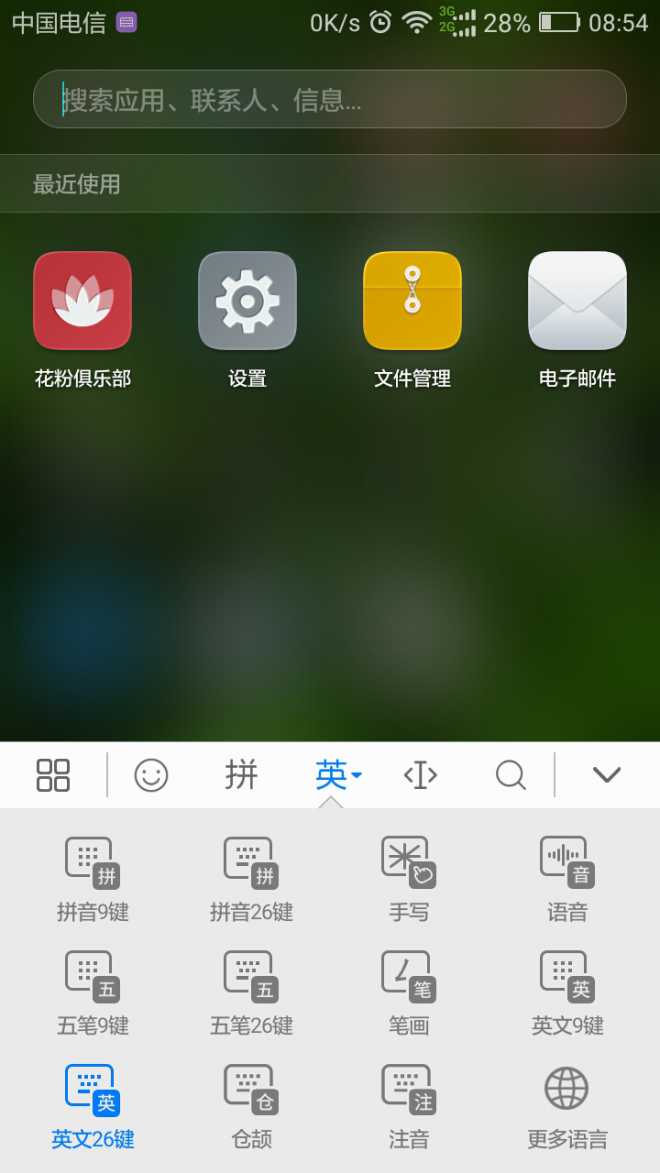660x1173 pixels.
Task: Open the keyboard grid menu icon
Action: (x=53, y=775)
